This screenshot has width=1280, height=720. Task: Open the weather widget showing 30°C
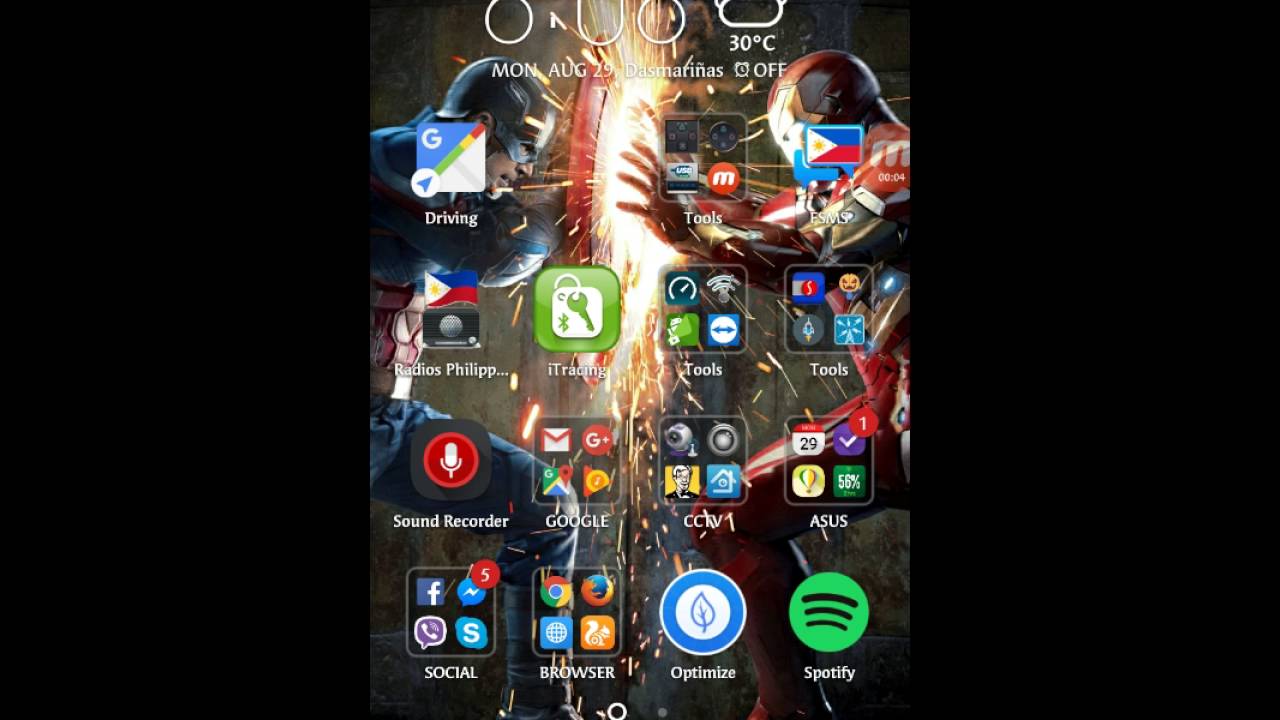click(752, 27)
